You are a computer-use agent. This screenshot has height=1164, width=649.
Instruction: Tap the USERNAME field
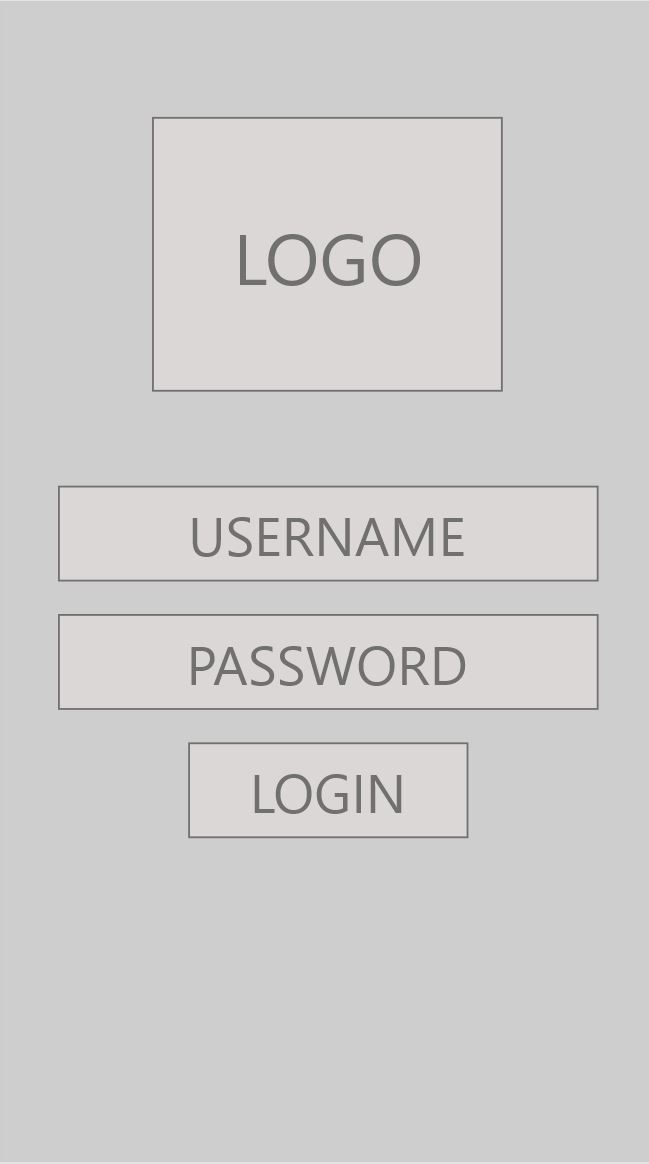[328, 534]
